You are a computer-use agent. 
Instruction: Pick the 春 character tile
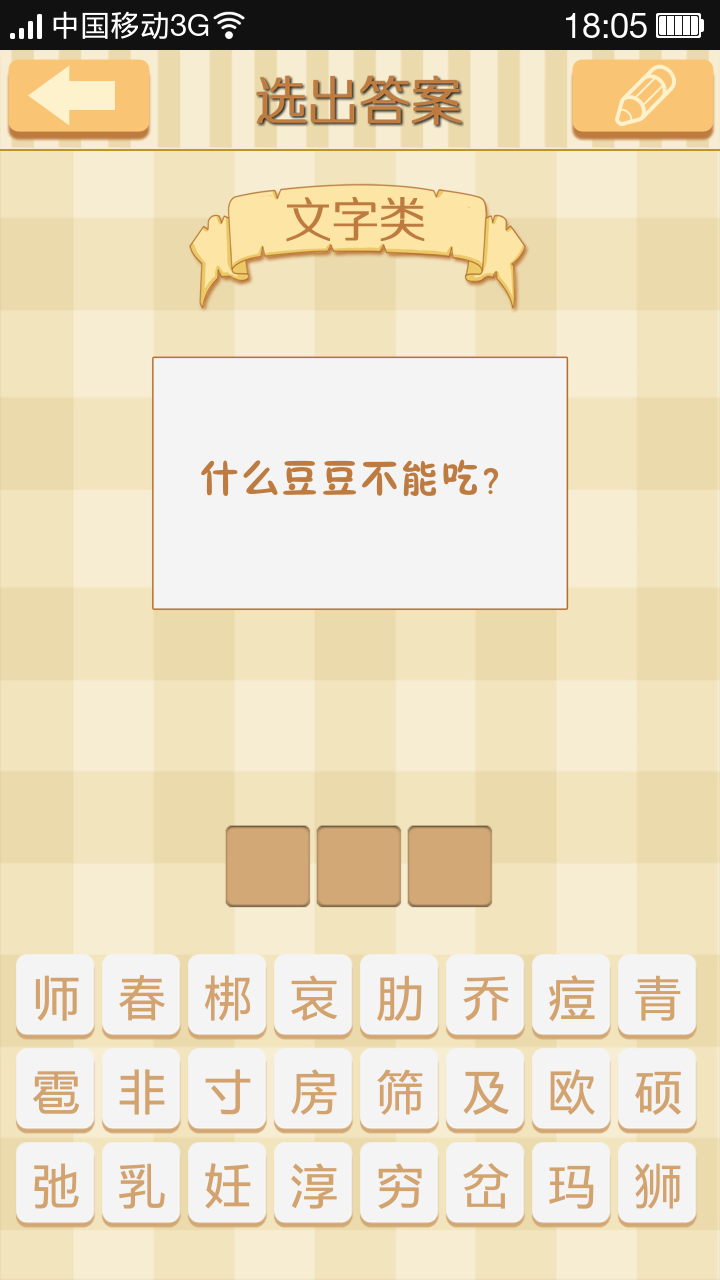click(141, 996)
